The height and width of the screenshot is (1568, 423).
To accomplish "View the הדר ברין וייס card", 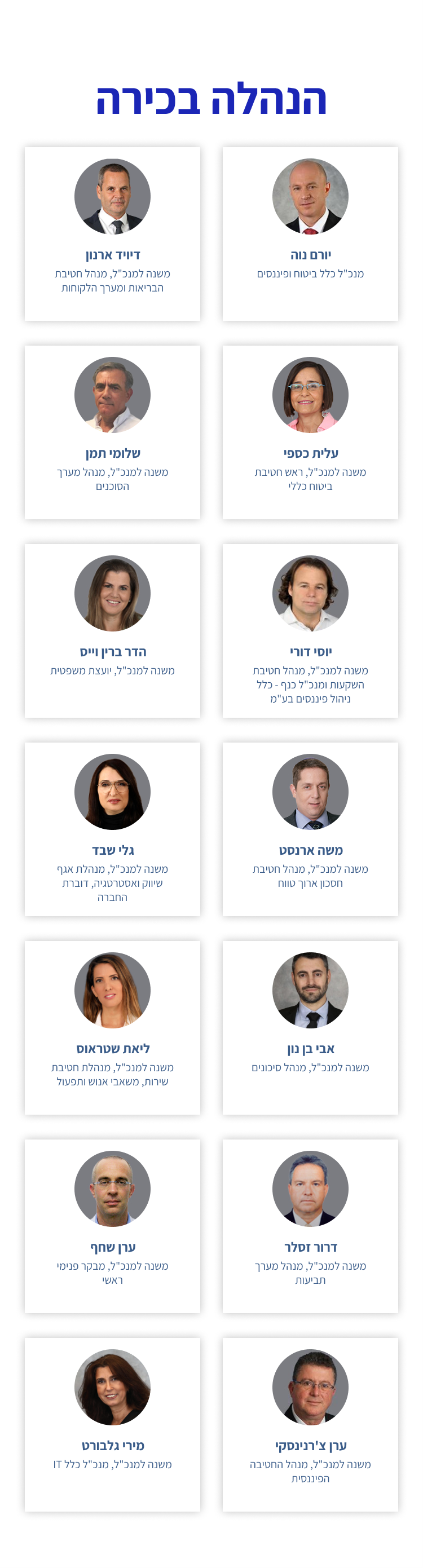I will (x=113, y=630).
